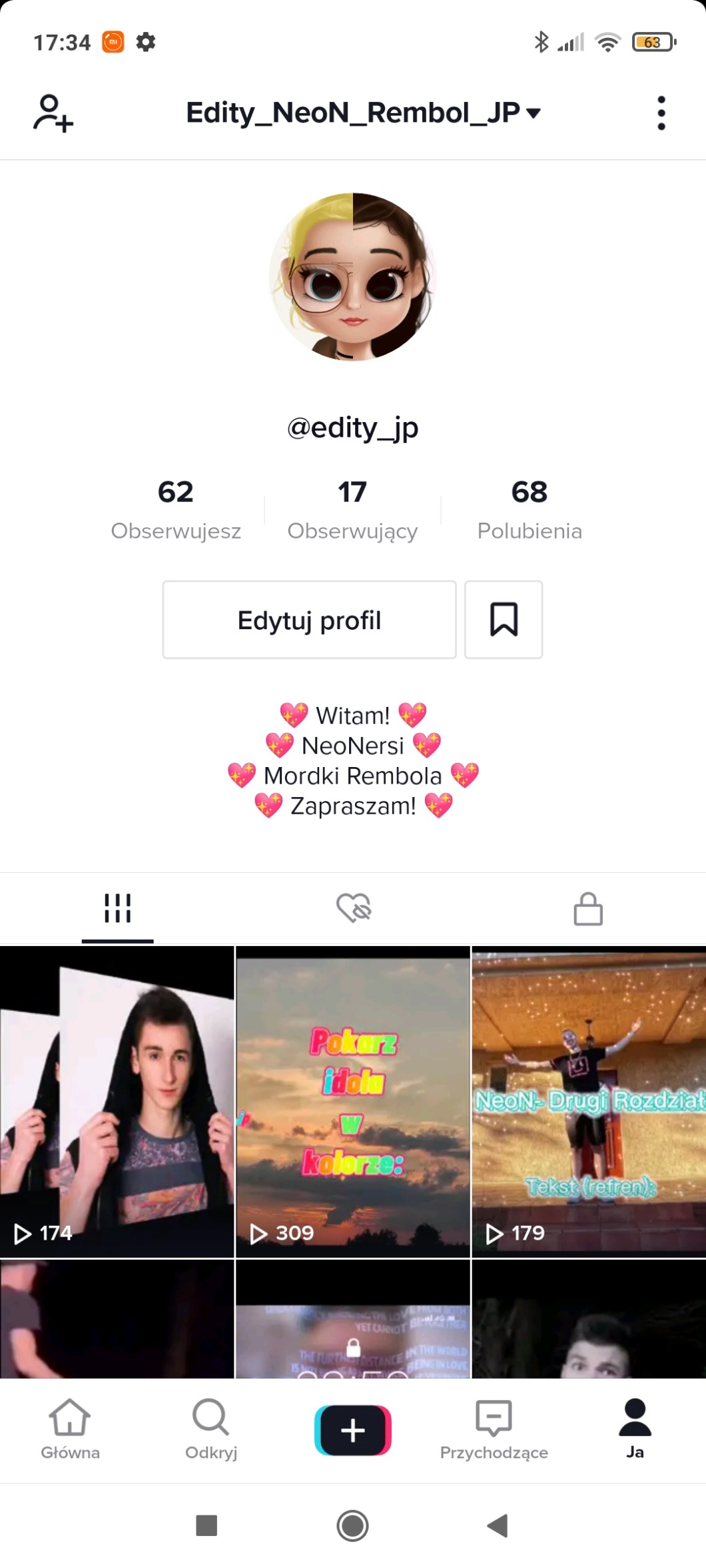Open the add friends icon
The image size is (706, 1568).
tap(53, 113)
